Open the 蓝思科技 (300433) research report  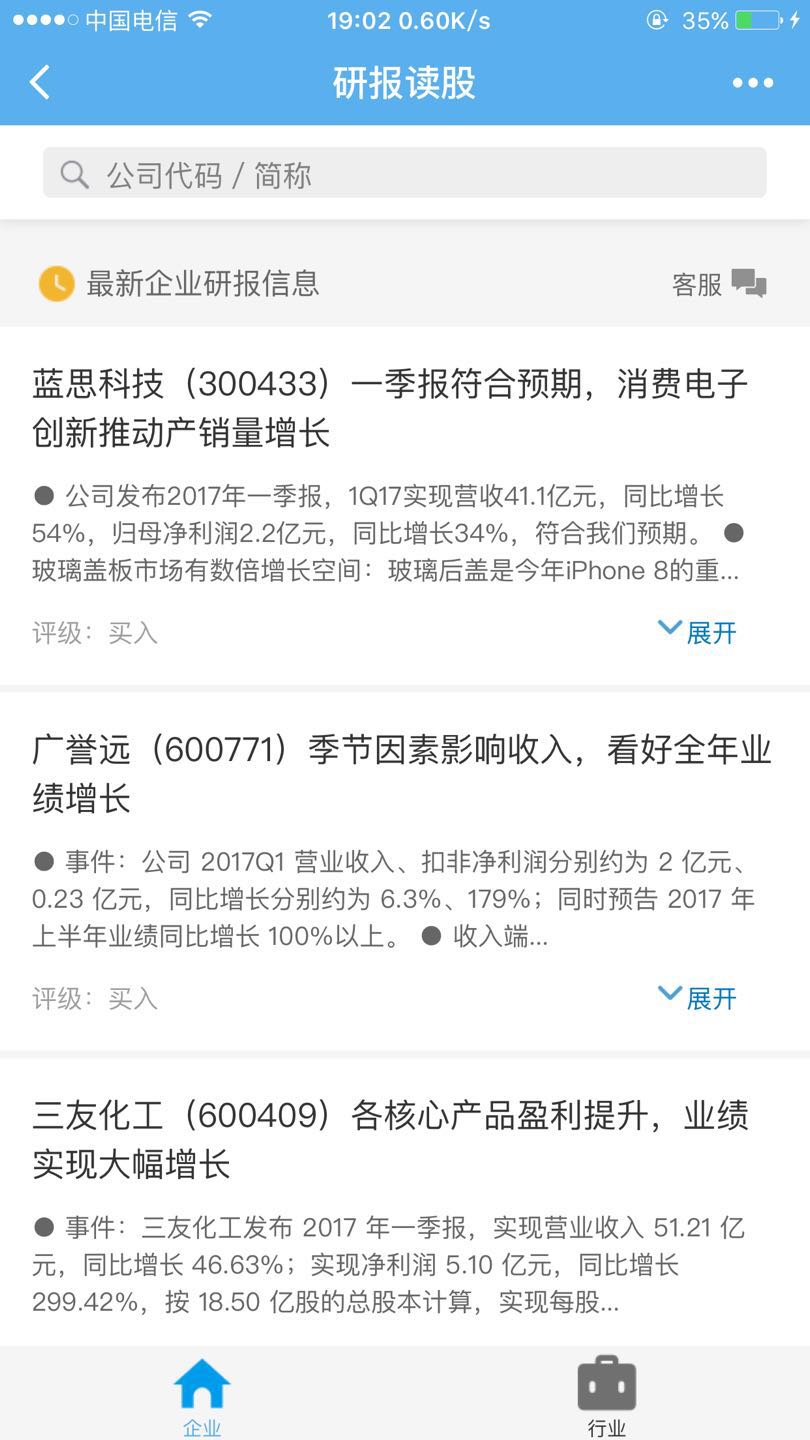[x=391, y=409]
